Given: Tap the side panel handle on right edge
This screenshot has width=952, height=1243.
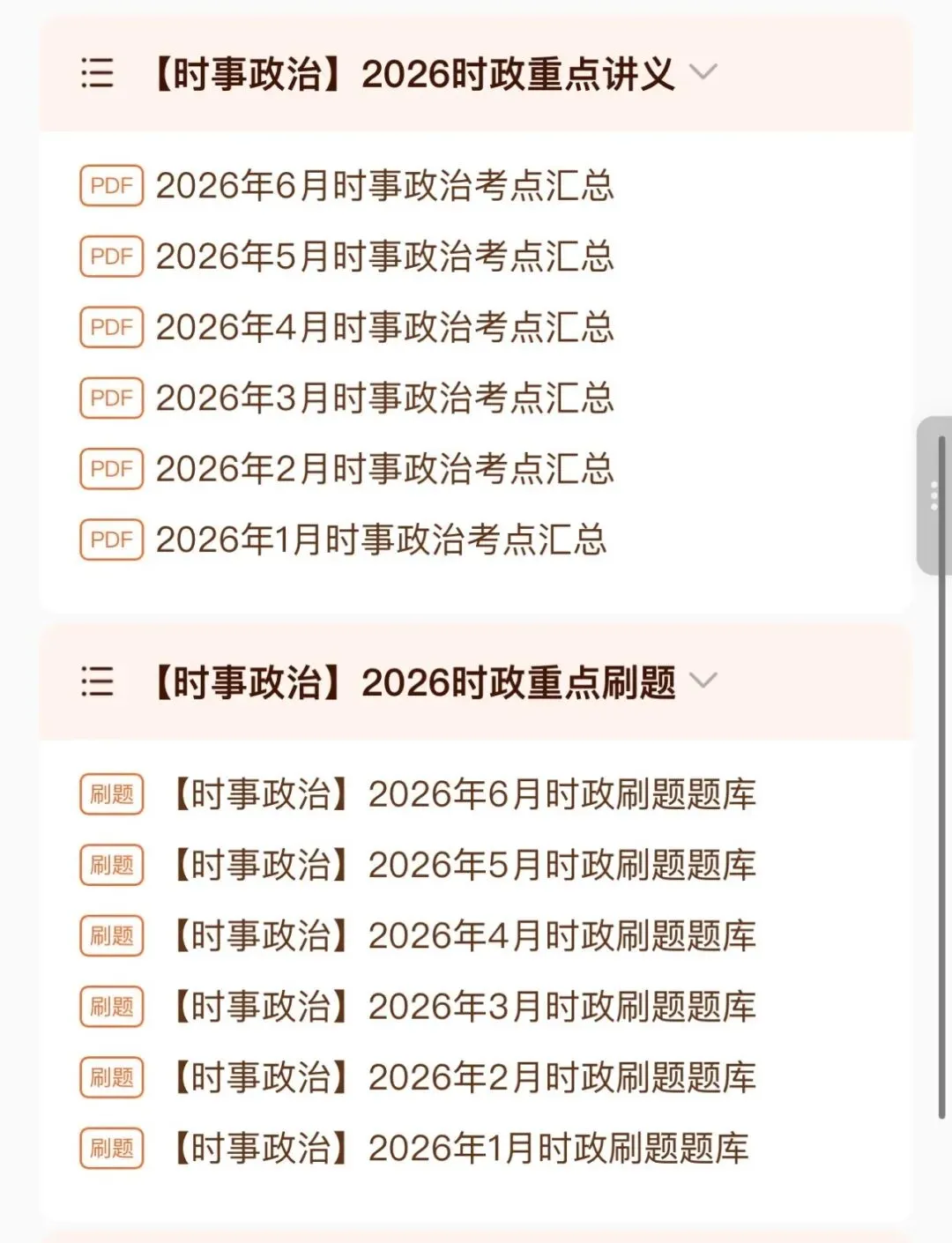Looking at the screenshot, I should (x=933, y=495).
